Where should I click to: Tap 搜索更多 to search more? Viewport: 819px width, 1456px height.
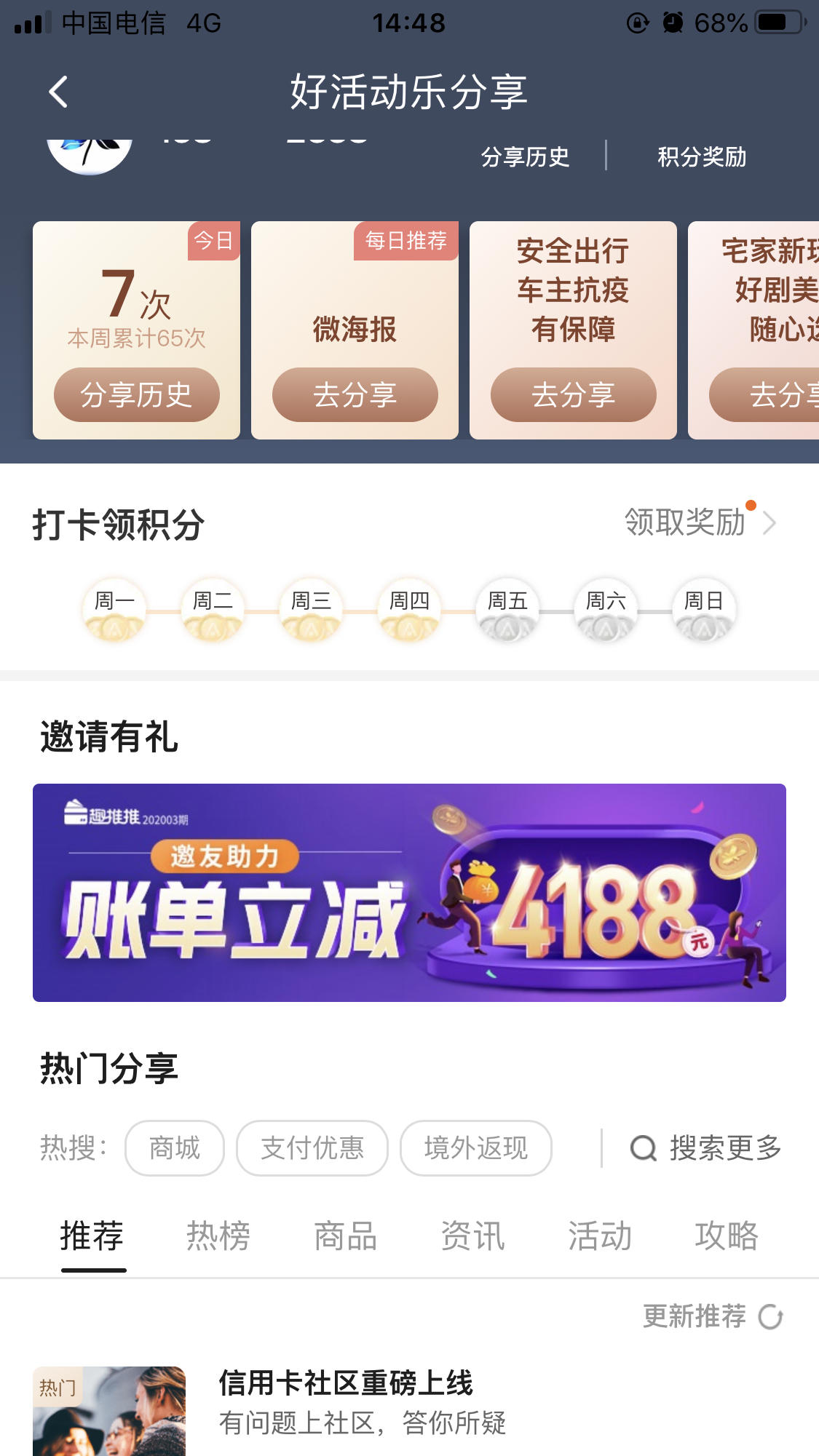click(x=706, y=1148)
